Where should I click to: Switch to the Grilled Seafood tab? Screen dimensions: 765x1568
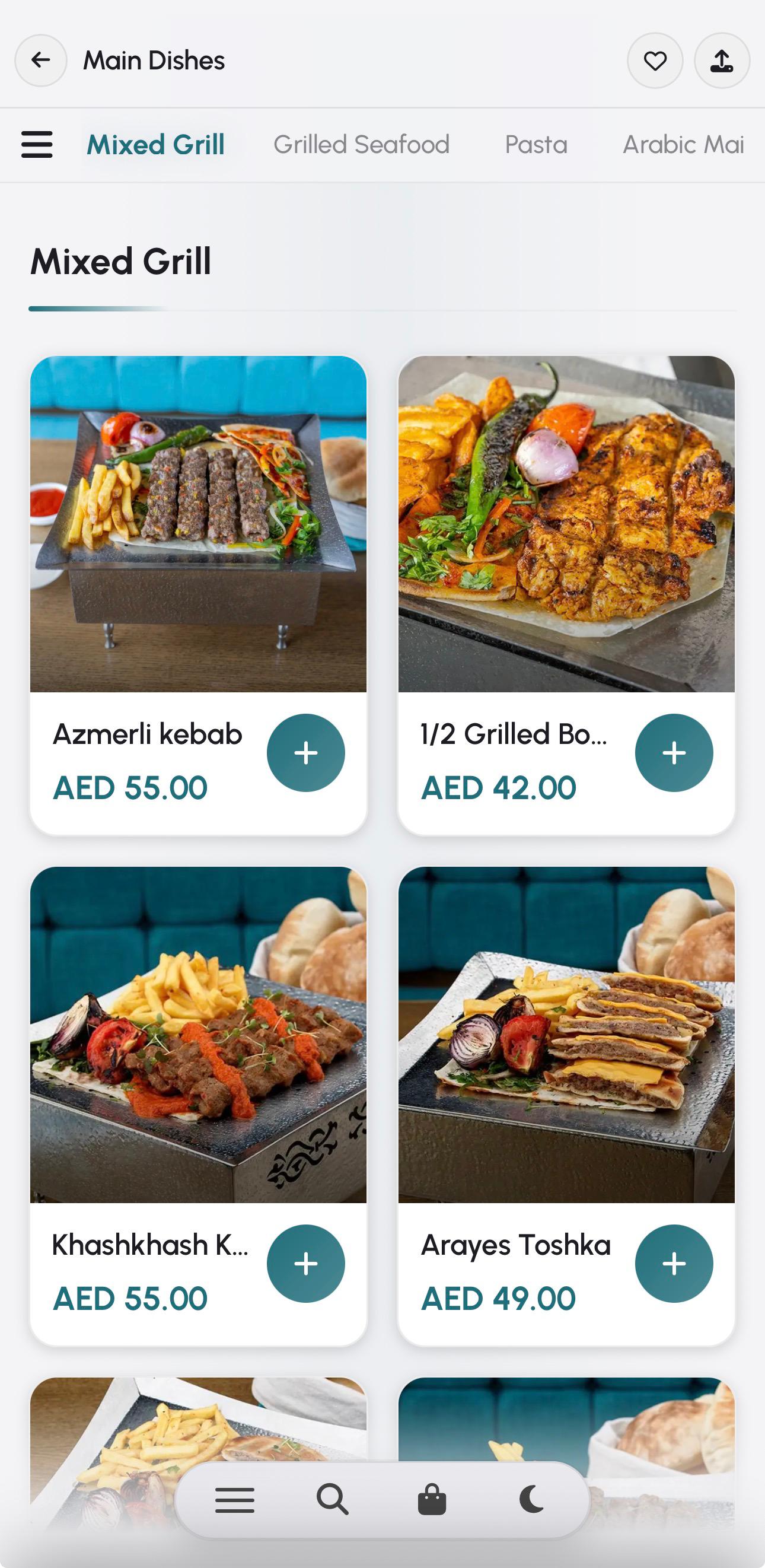pyautogui.click(x=361, y=145)
